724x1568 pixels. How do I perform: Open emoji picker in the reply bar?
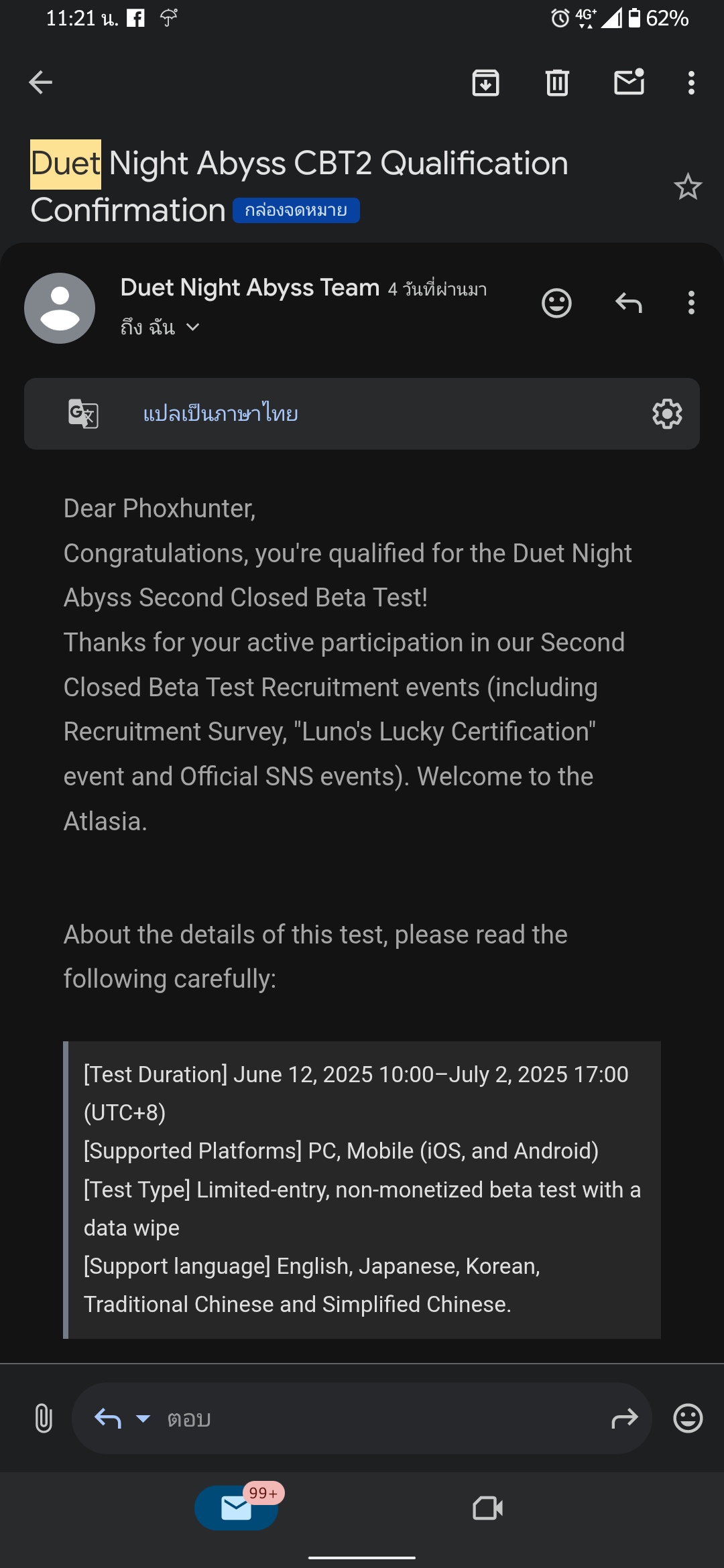coord(688,1418)
